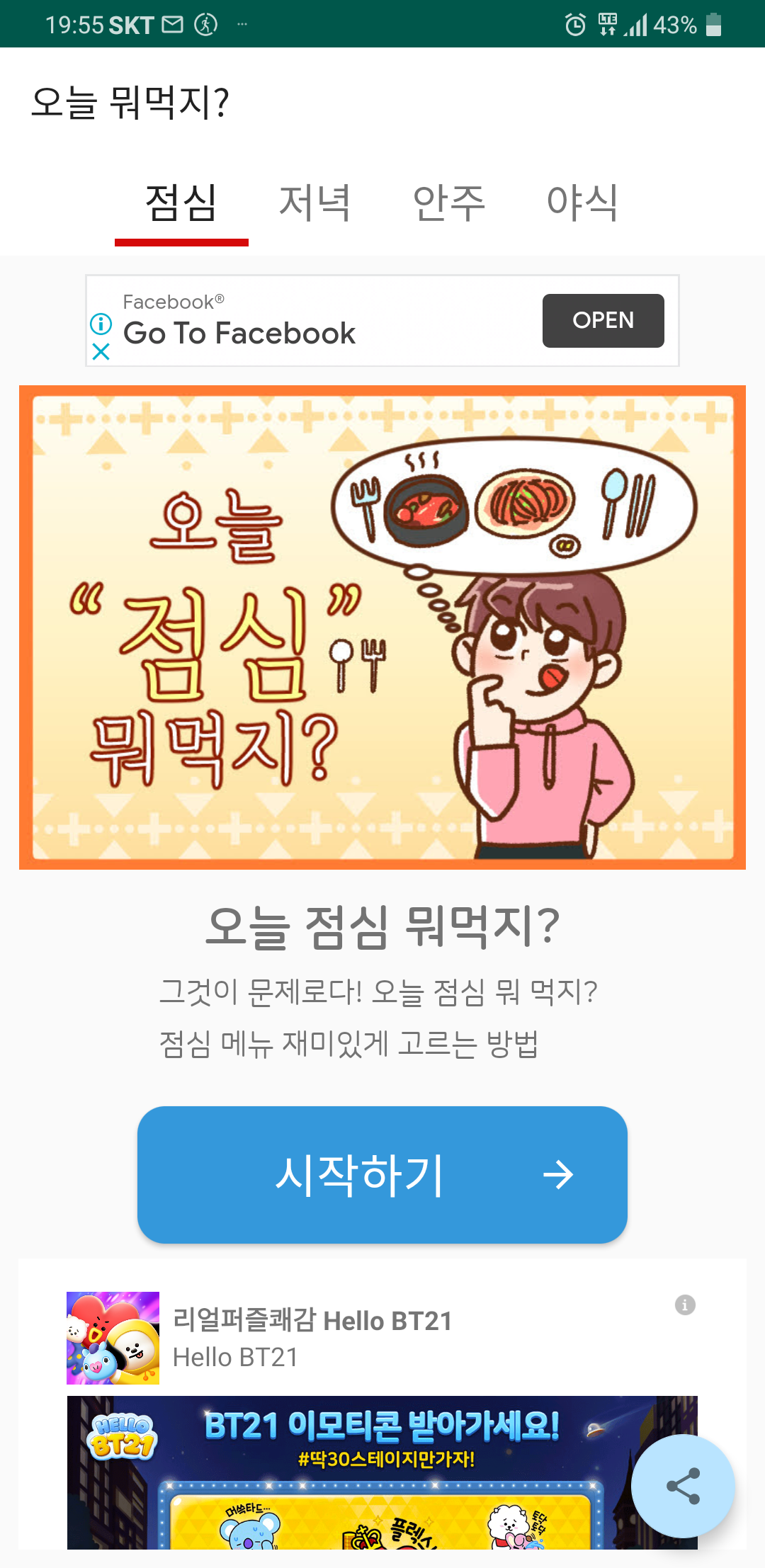The image size is (765, 1568).
Task: Open Hello BT21 ad's gray info icon
Action: tap(685, 1305)
